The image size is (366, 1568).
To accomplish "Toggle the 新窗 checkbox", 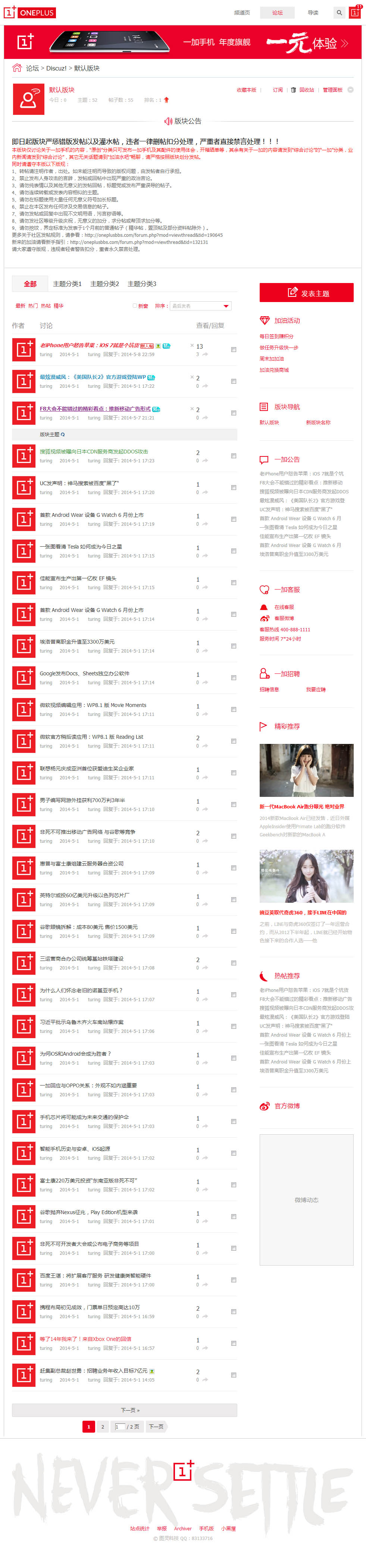I will point(135,306).
